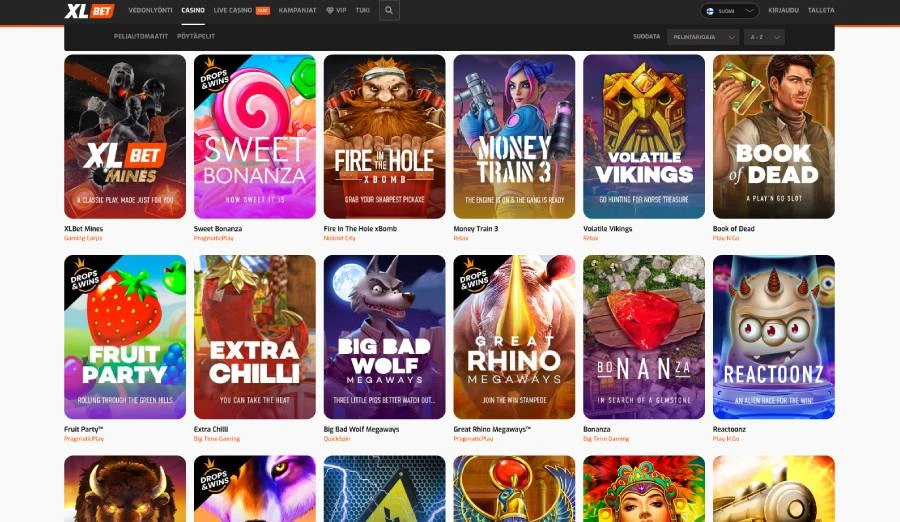Launch the XLBet Mines game
The image size is (900, 522).
125,136
